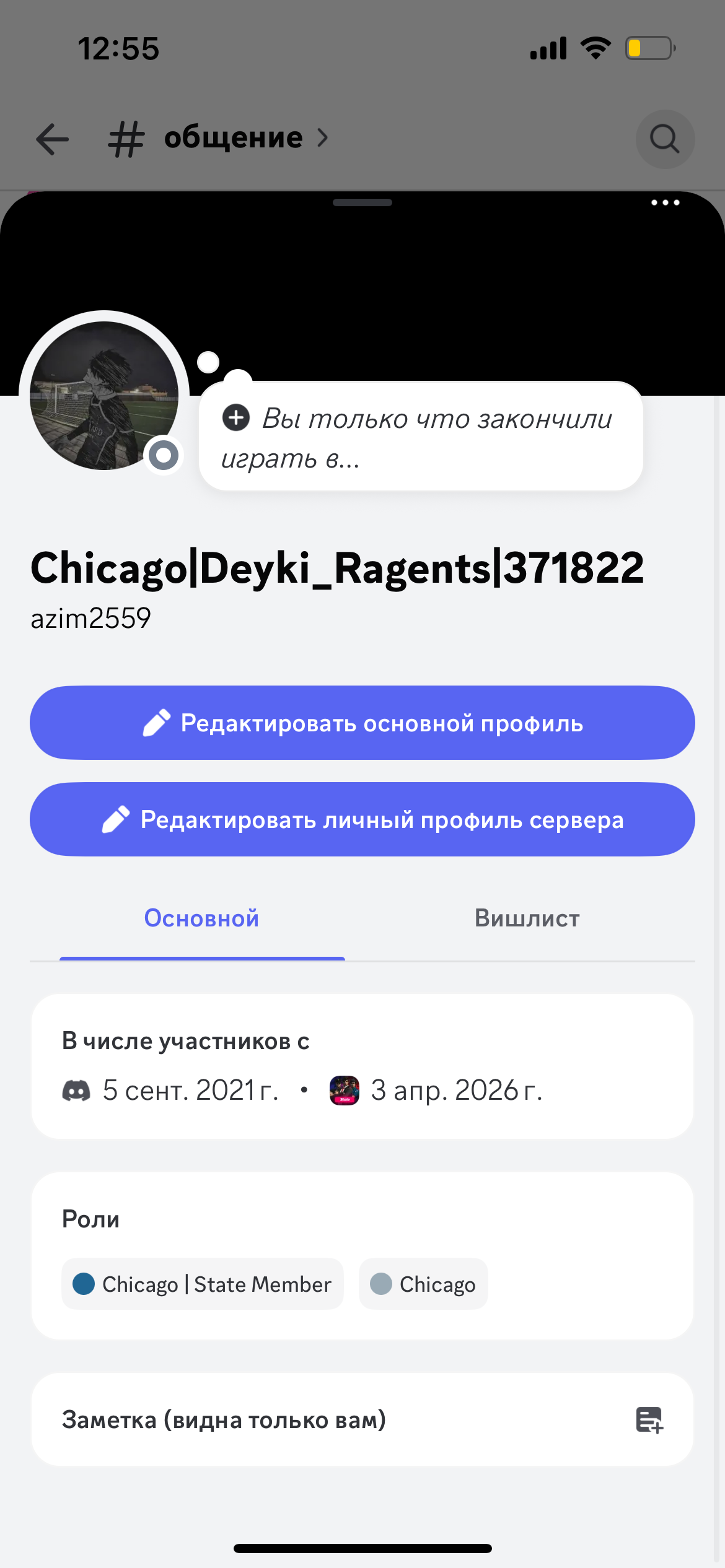Select the Основной tab

[202, 918]
